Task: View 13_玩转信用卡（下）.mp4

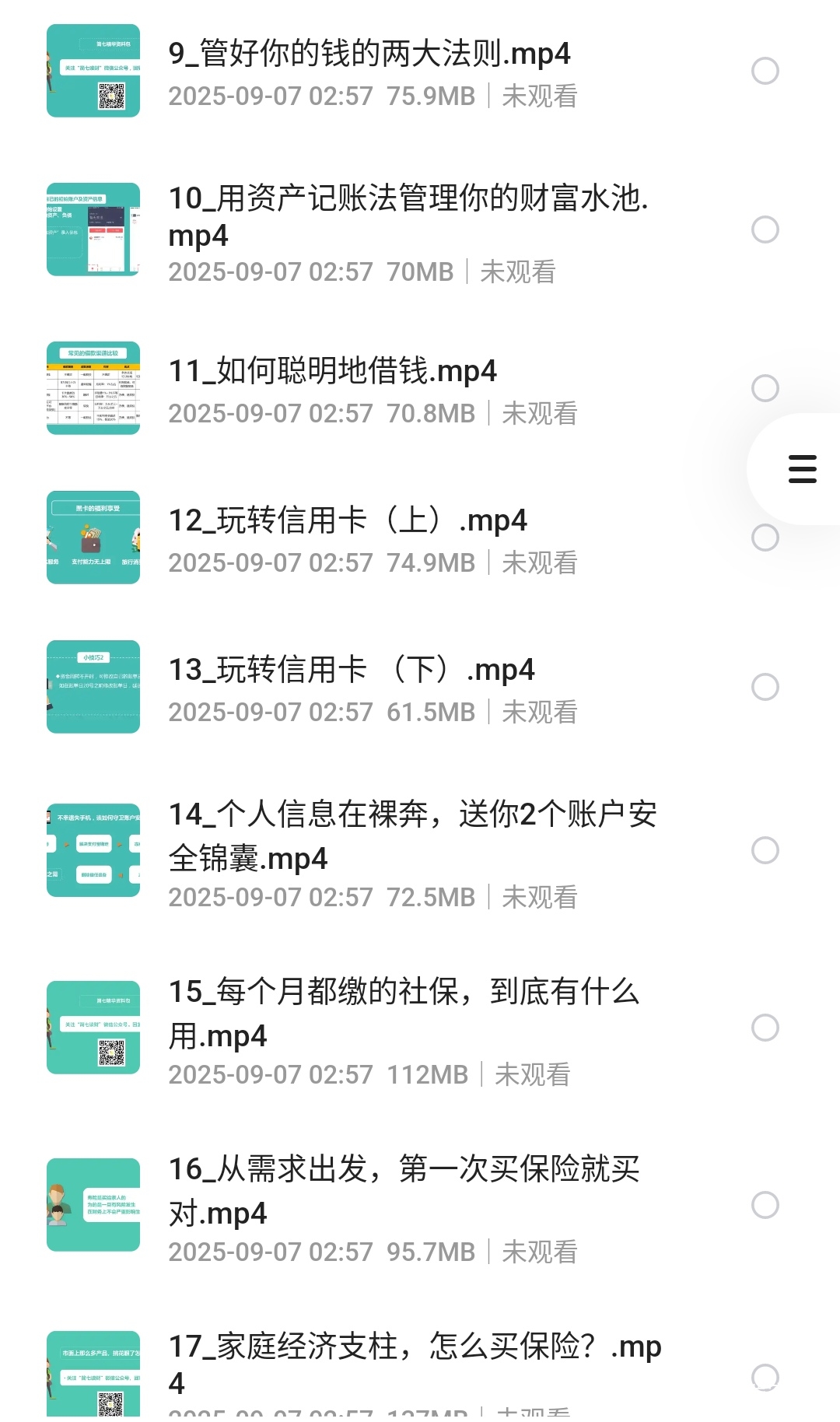Action: click(352, 671)
